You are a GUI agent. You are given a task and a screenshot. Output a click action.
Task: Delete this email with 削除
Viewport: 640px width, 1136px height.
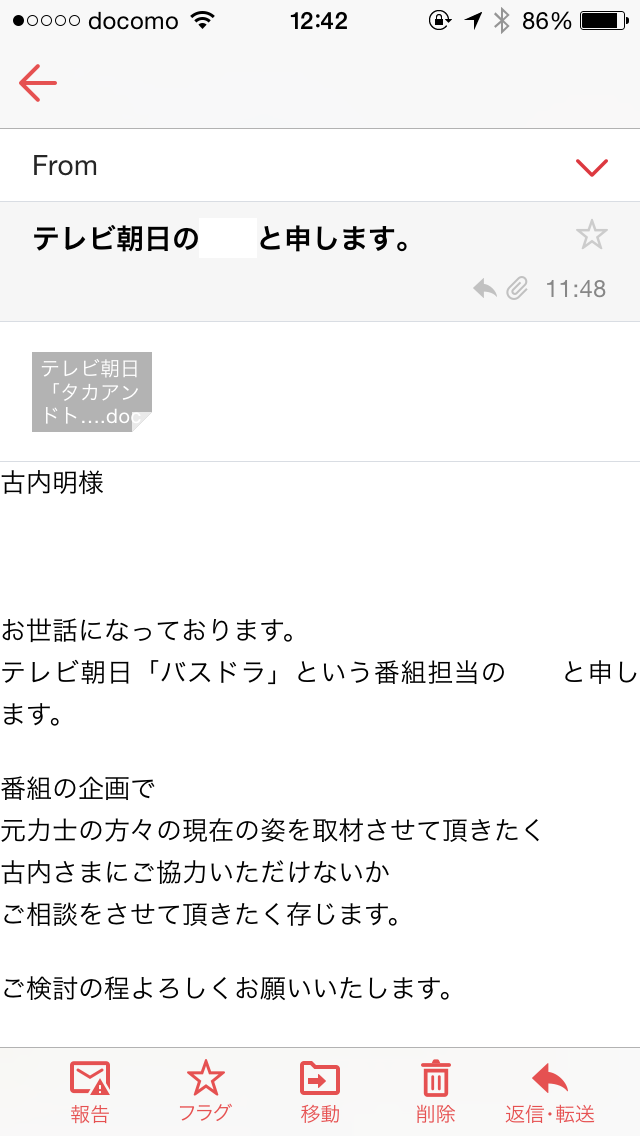click(435, 1091)
